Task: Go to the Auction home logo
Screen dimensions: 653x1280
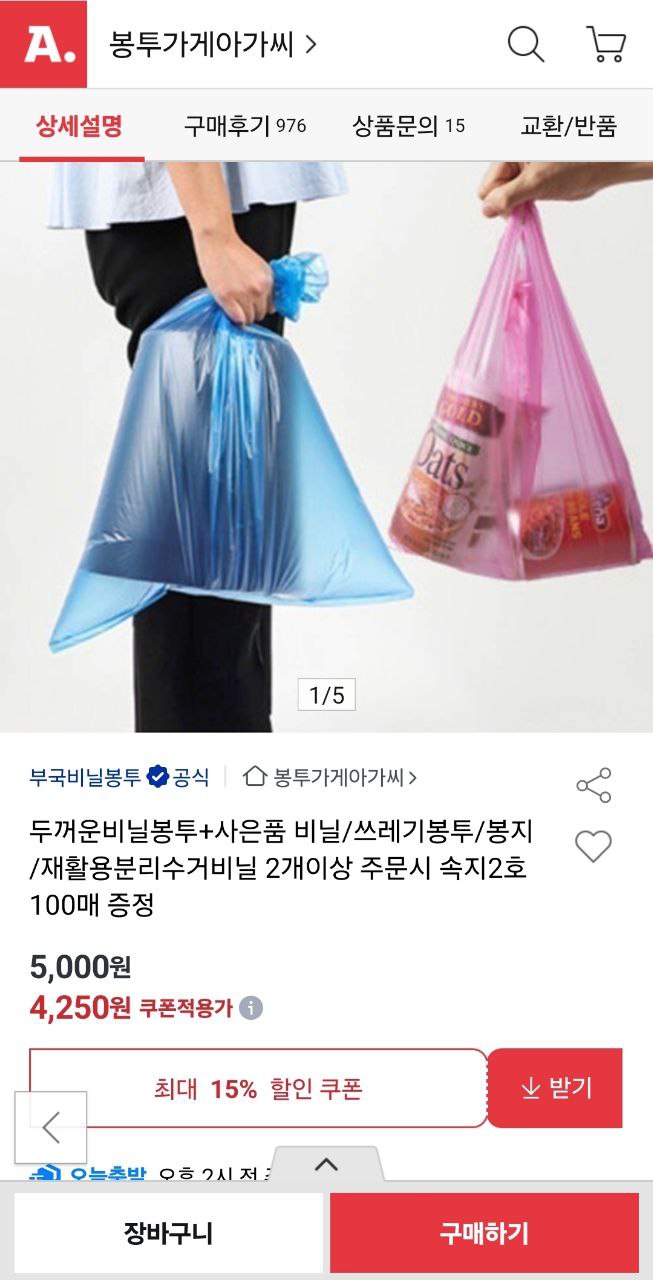Action: [x=43, y=44]
